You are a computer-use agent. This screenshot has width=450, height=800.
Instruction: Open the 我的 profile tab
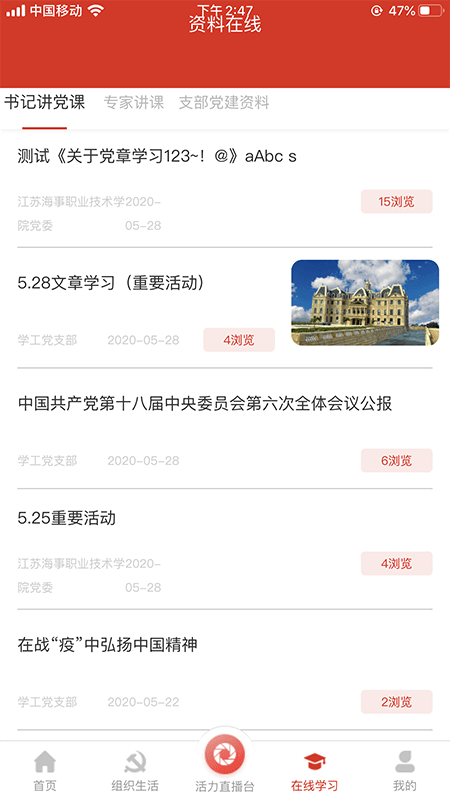click(405, 770)
